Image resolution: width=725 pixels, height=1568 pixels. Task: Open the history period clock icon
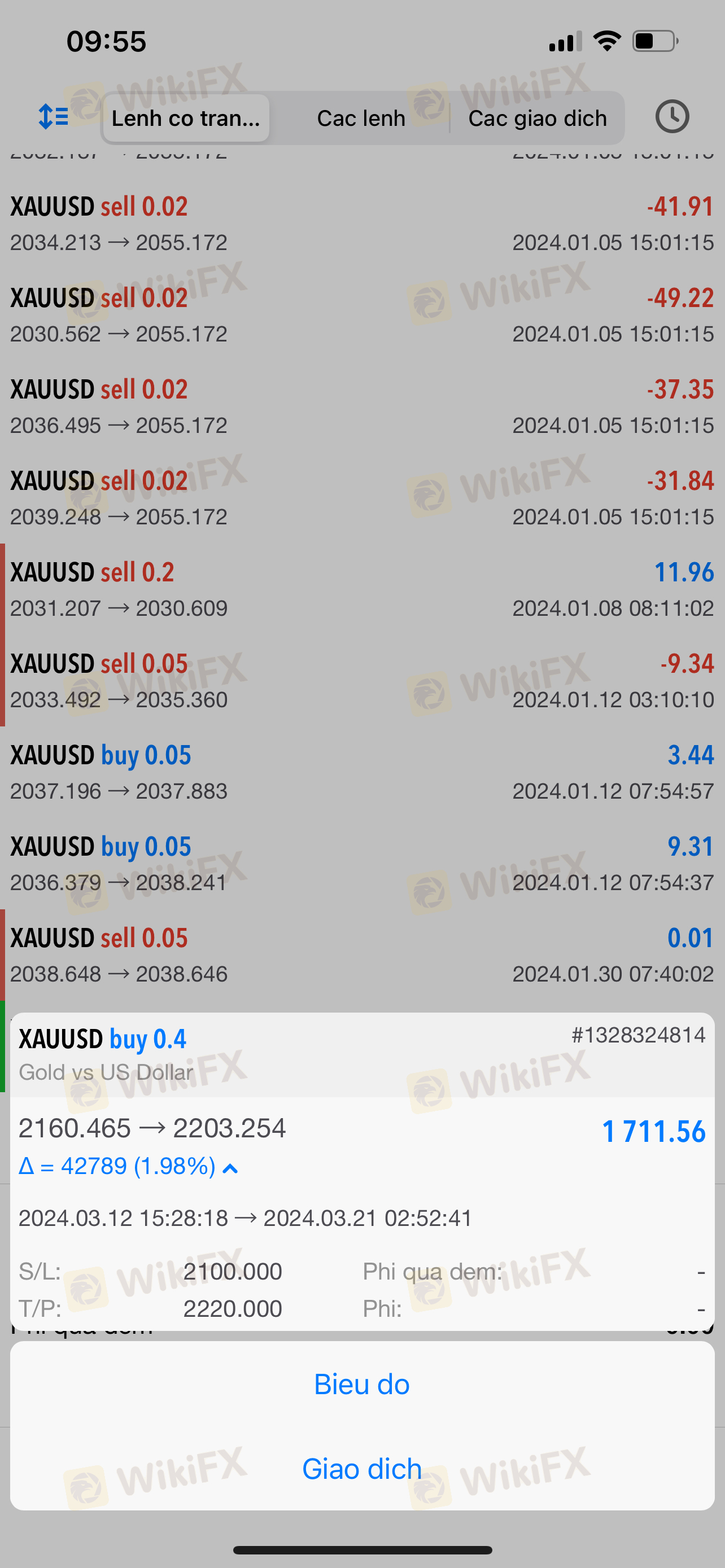672,116
